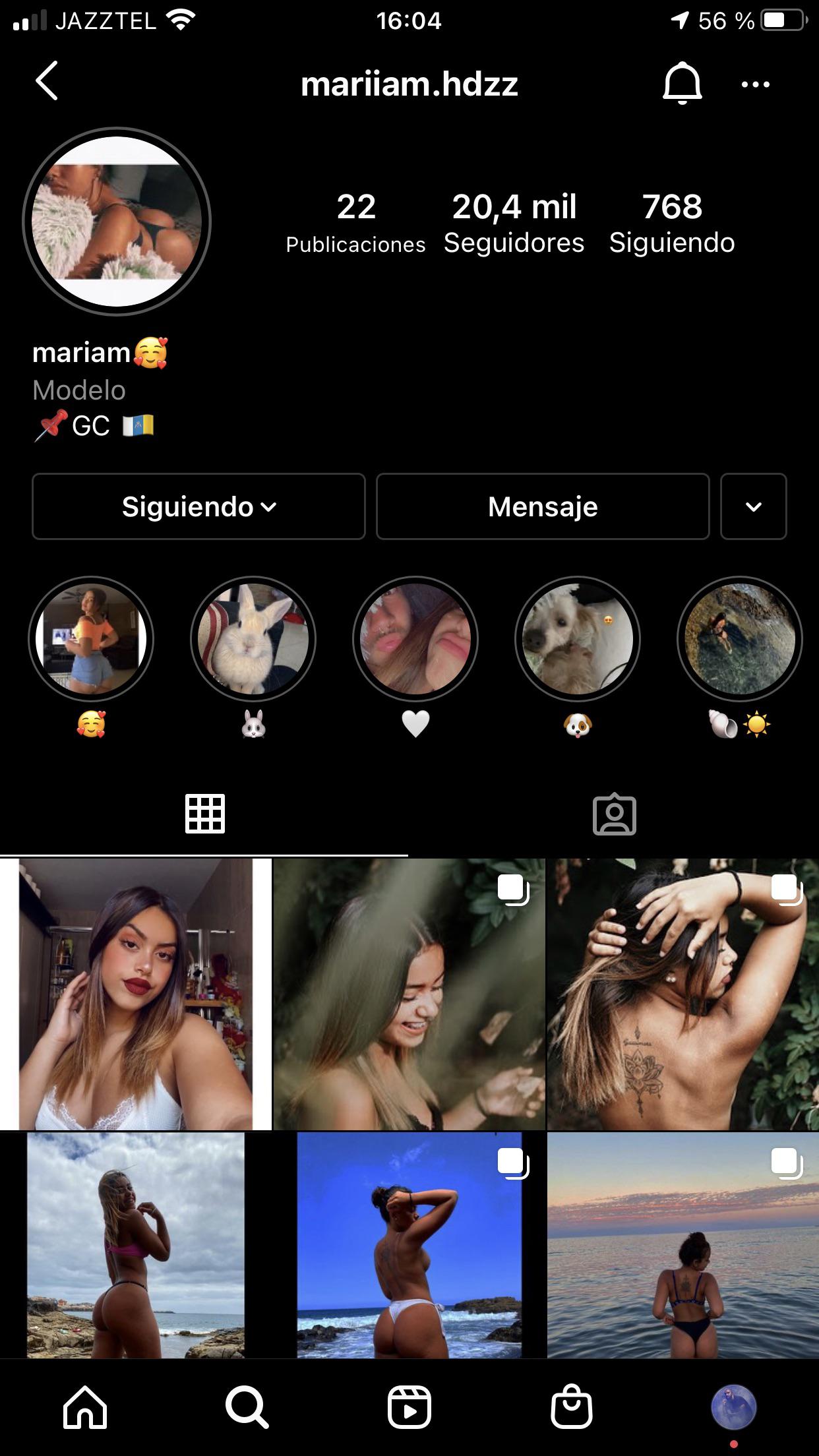
Task: Switch to the Reels tab
Action: click(x=409, y=1408)
